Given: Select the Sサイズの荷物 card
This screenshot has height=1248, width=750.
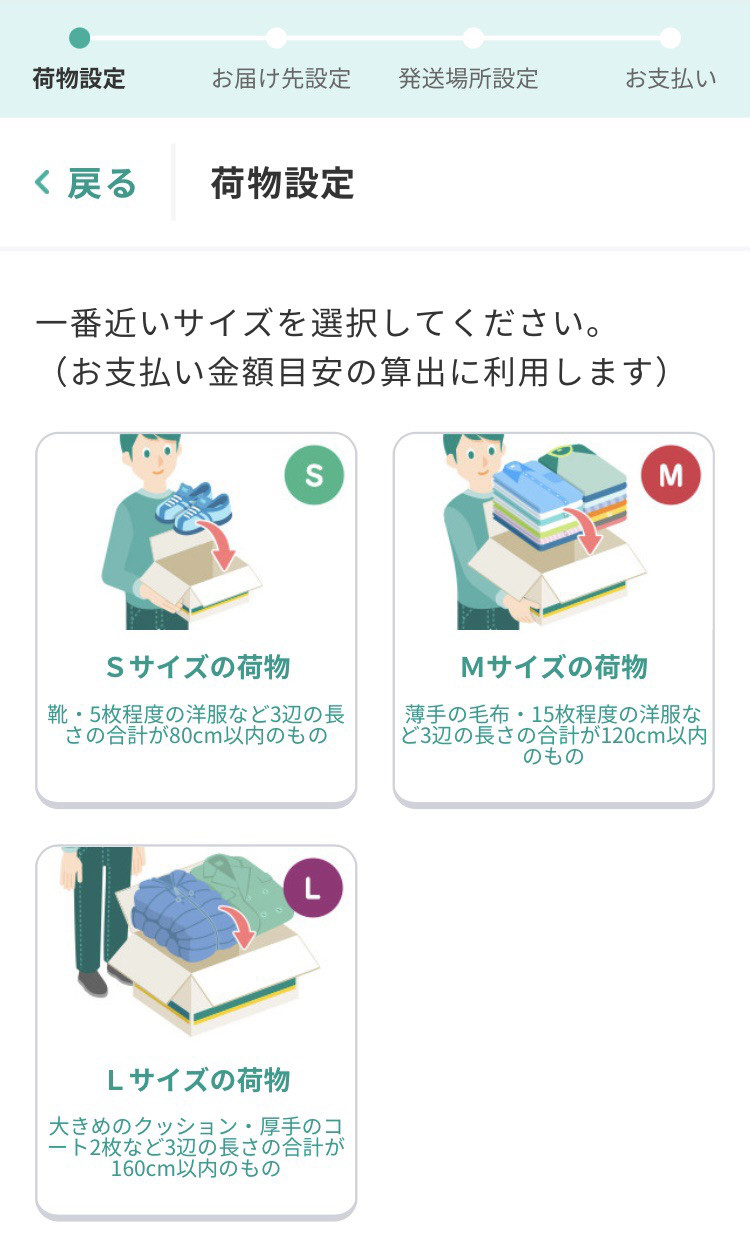Looking at the screenshot, I should (x=196, y=618).
